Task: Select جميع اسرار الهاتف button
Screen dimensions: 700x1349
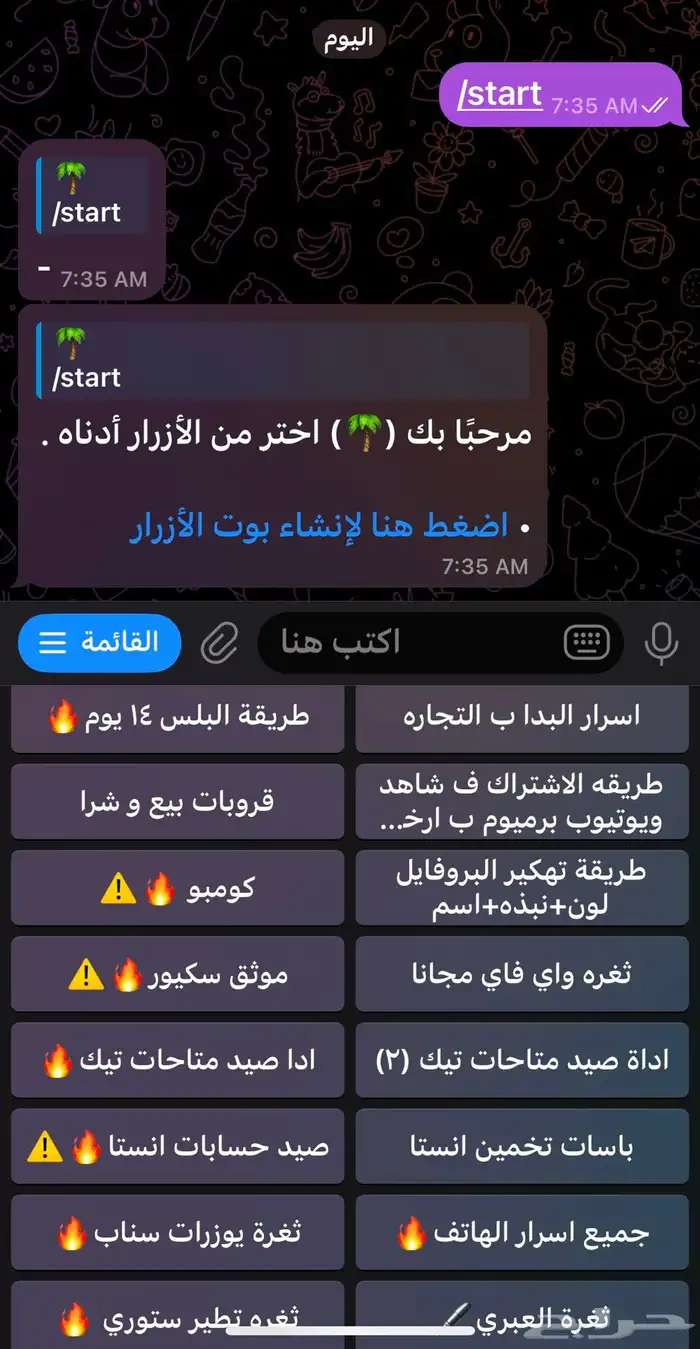Action: click(x=521, y=1233)
